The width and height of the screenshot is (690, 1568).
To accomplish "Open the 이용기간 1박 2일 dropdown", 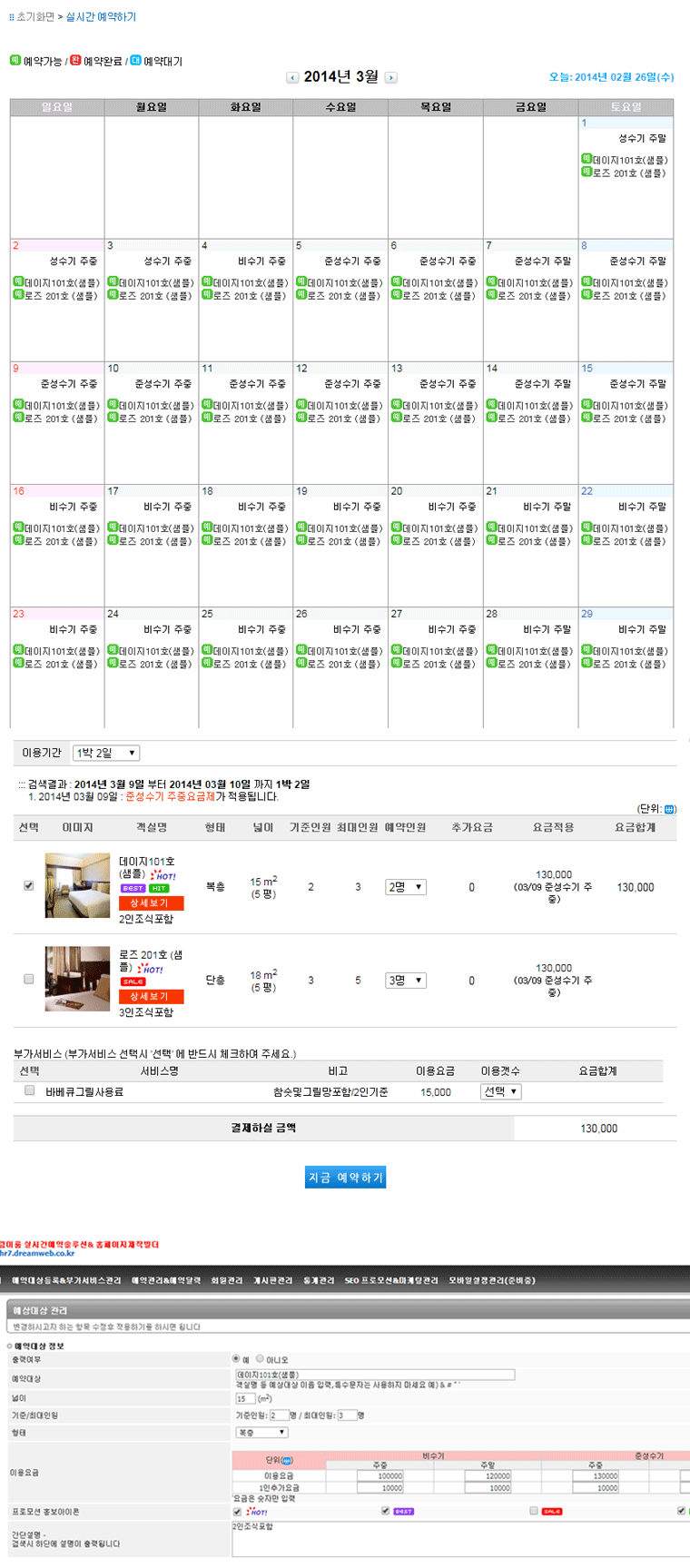I will click(106, 753).
